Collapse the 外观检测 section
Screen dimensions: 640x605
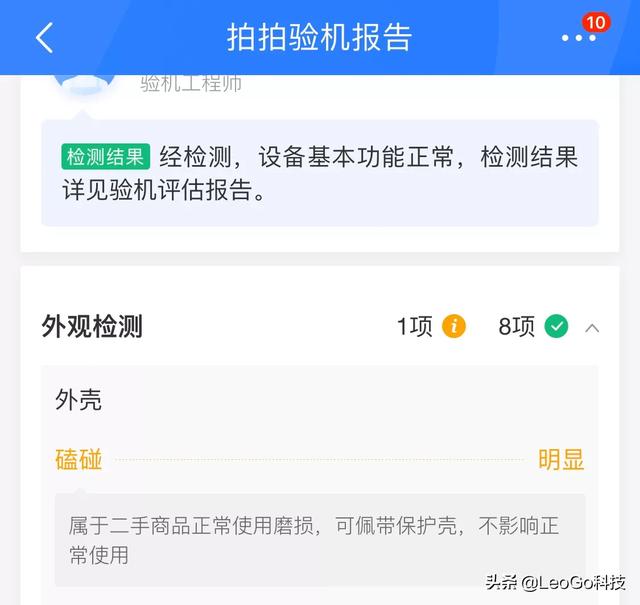[x=592, y=327]
